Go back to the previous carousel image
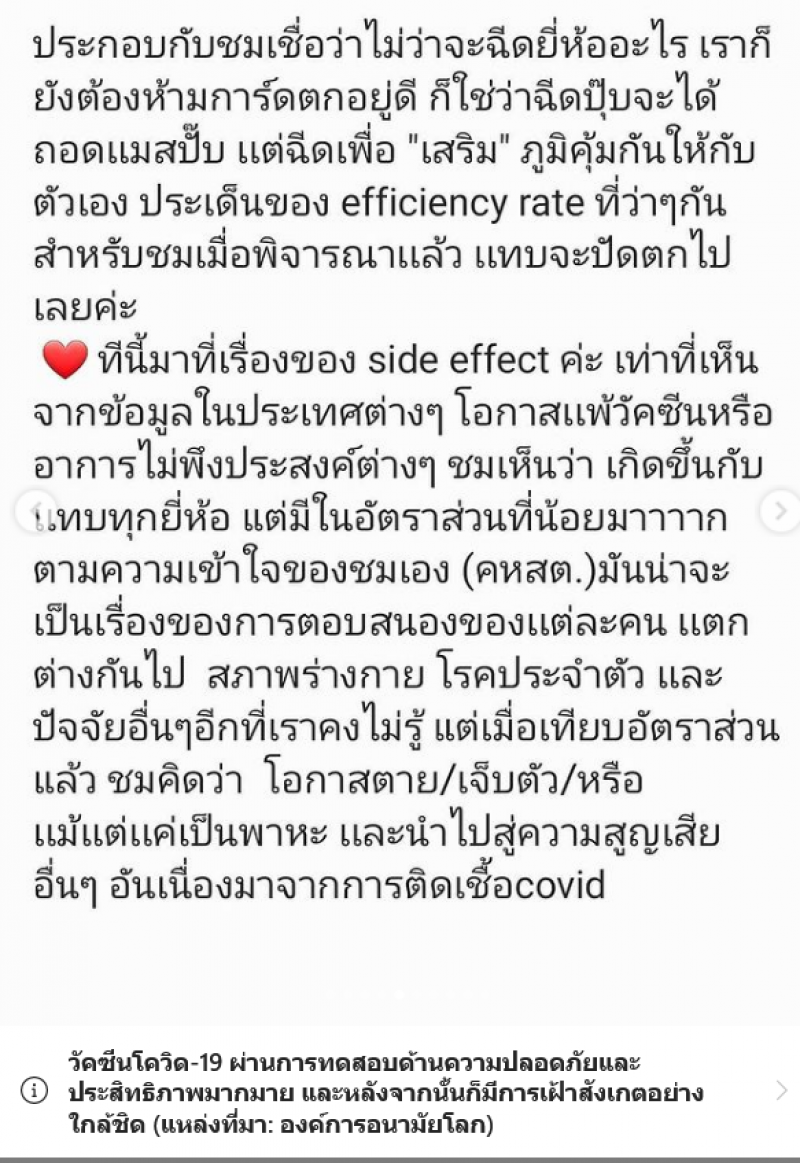The height and width of the screenshot is (1163, 800). click(33, 512)
